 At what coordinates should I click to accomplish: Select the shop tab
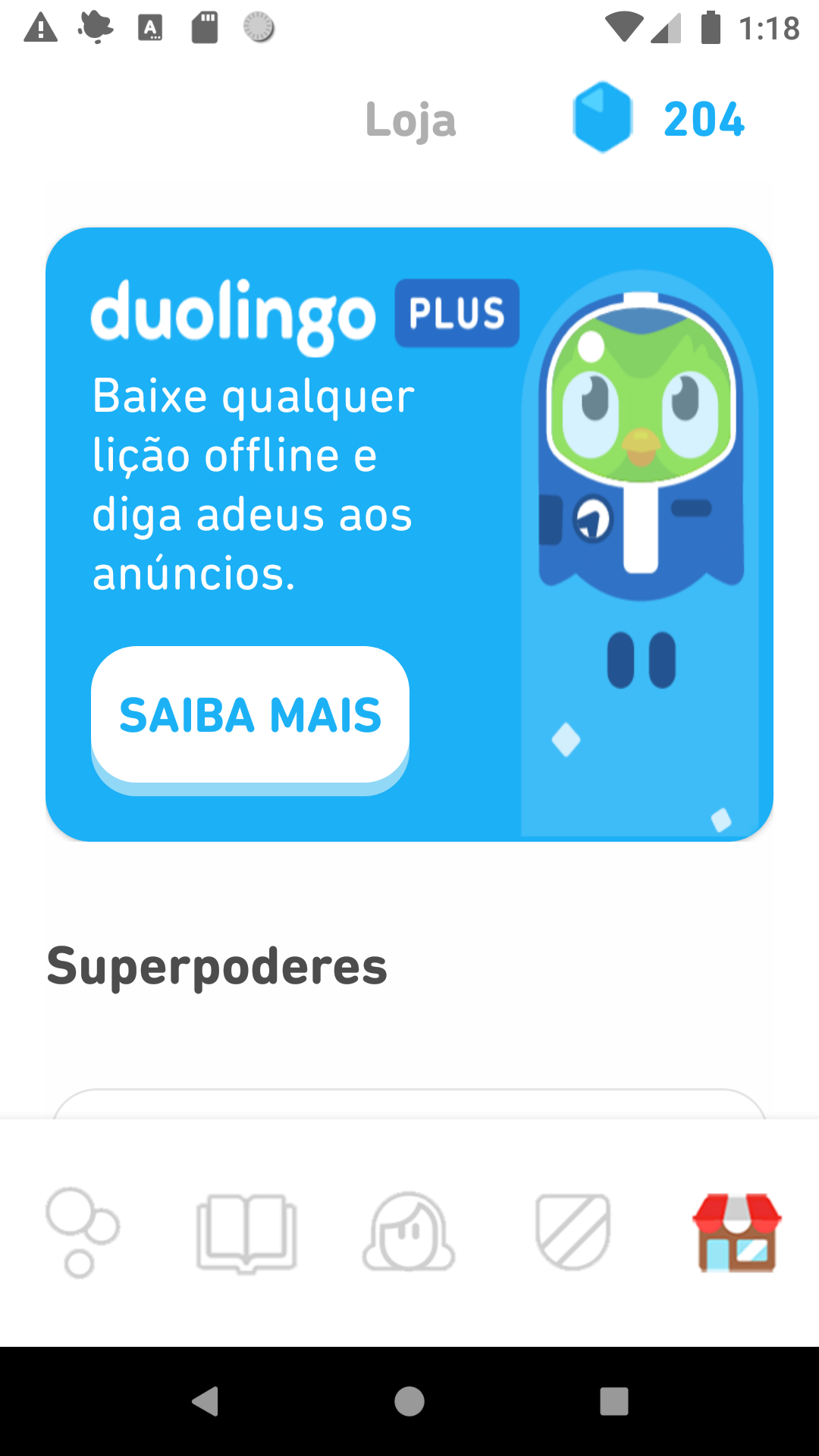pyautogui.click(x=736, y=1233)
